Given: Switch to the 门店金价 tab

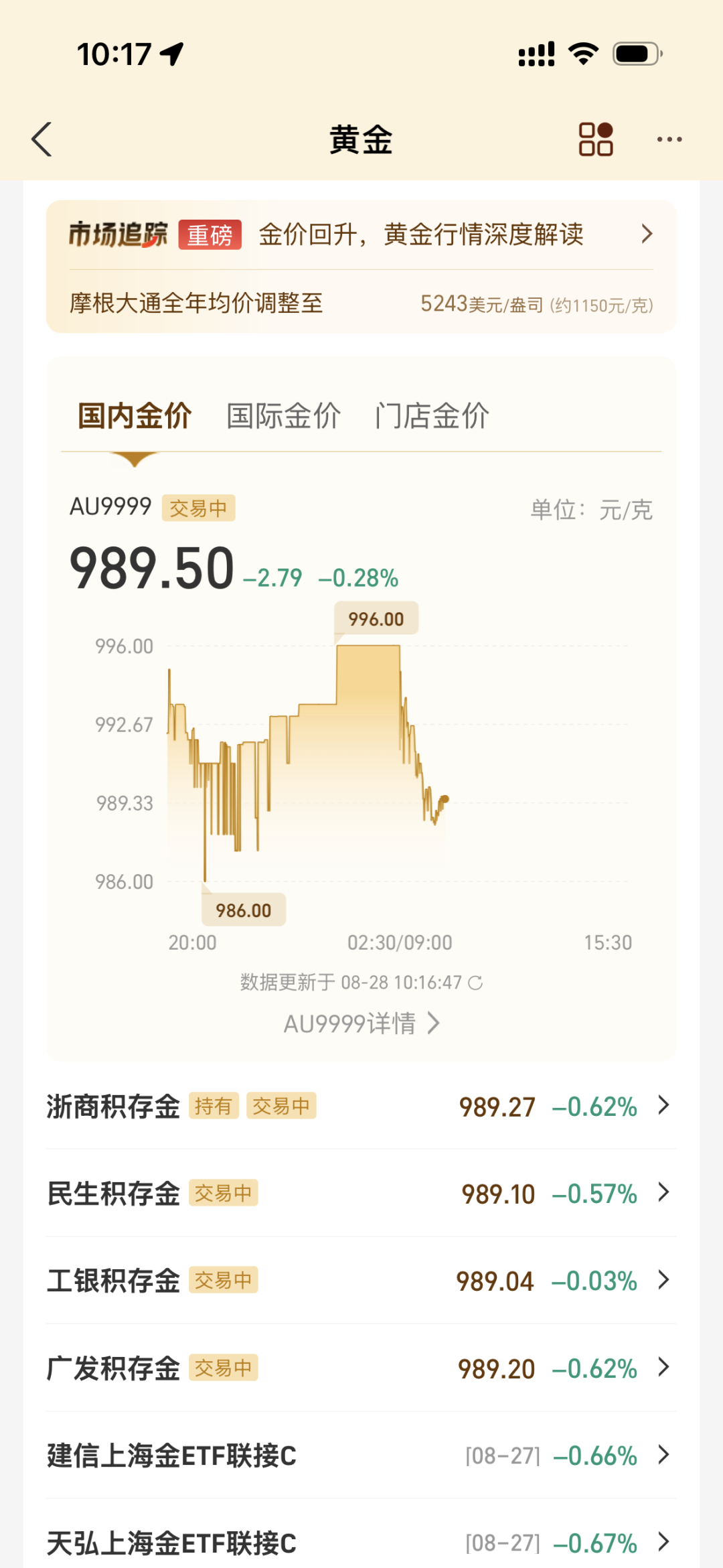Looking at the screenshot, I should 432,416.
